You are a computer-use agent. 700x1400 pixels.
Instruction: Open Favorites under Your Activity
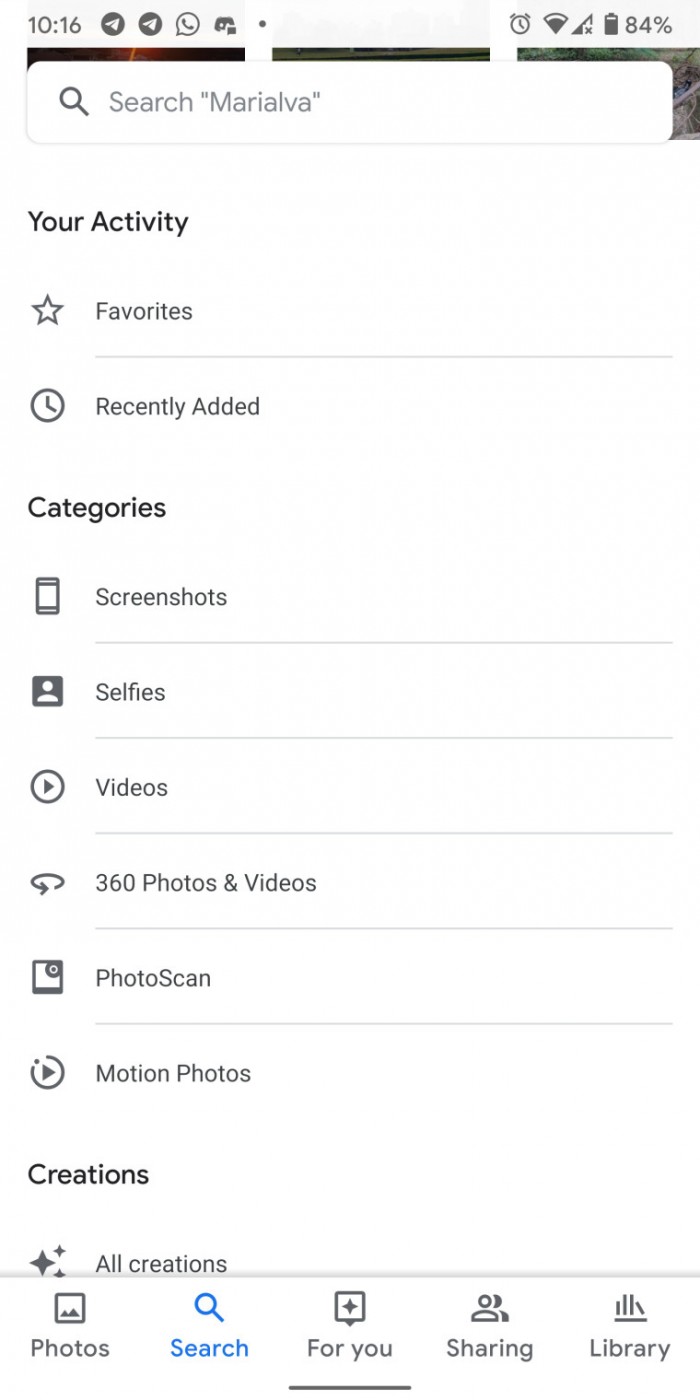coord(144,311)
